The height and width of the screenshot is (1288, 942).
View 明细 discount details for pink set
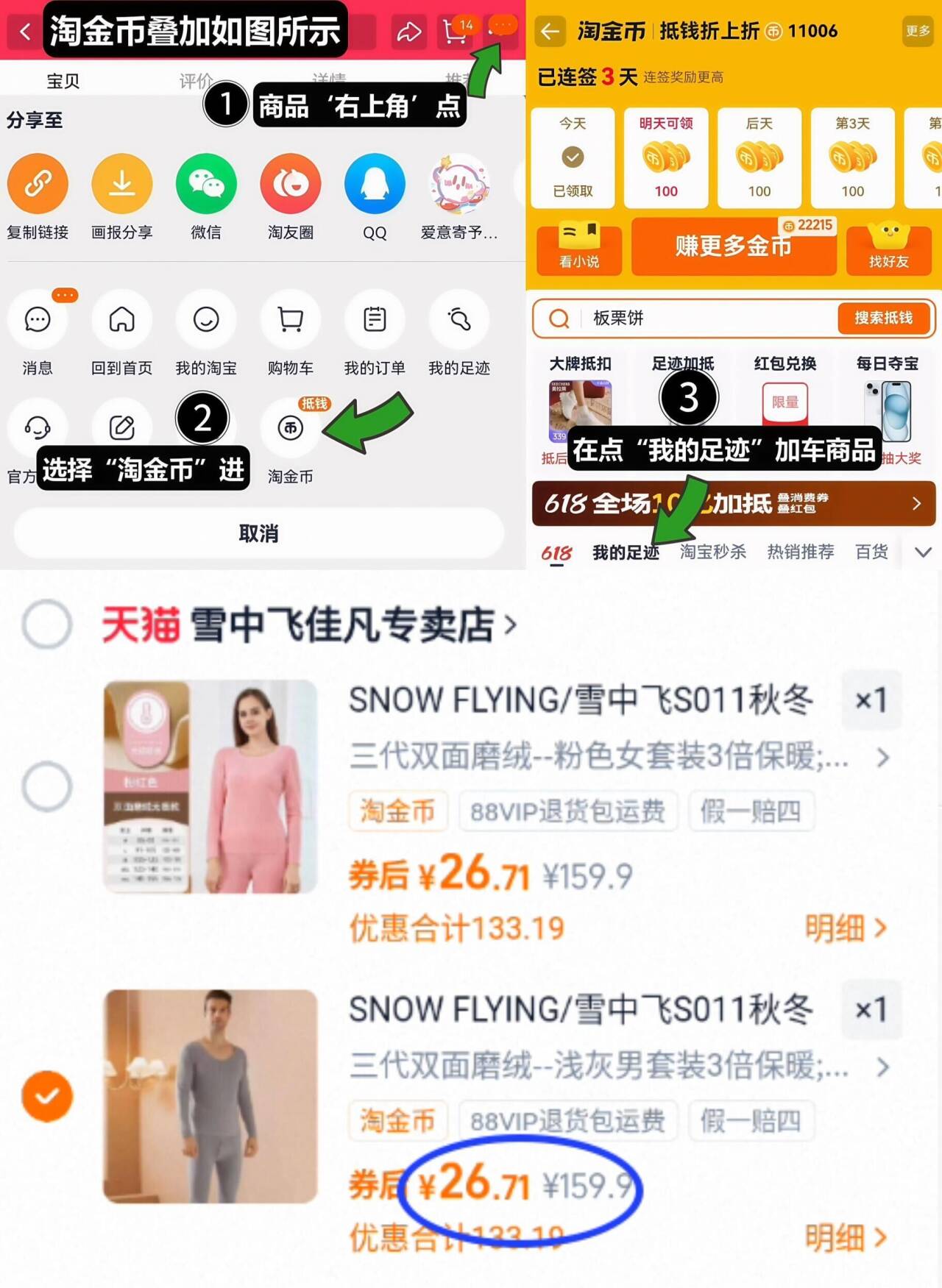pos(845,928)
